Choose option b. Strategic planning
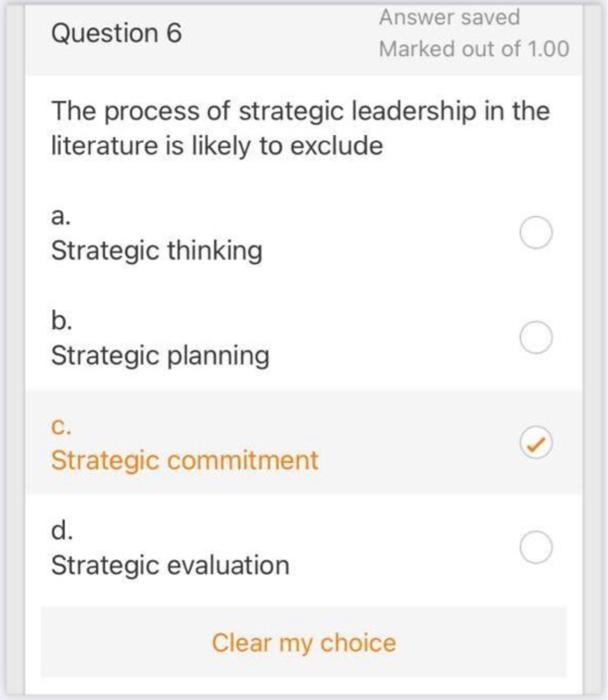 (x=535, y=339)
